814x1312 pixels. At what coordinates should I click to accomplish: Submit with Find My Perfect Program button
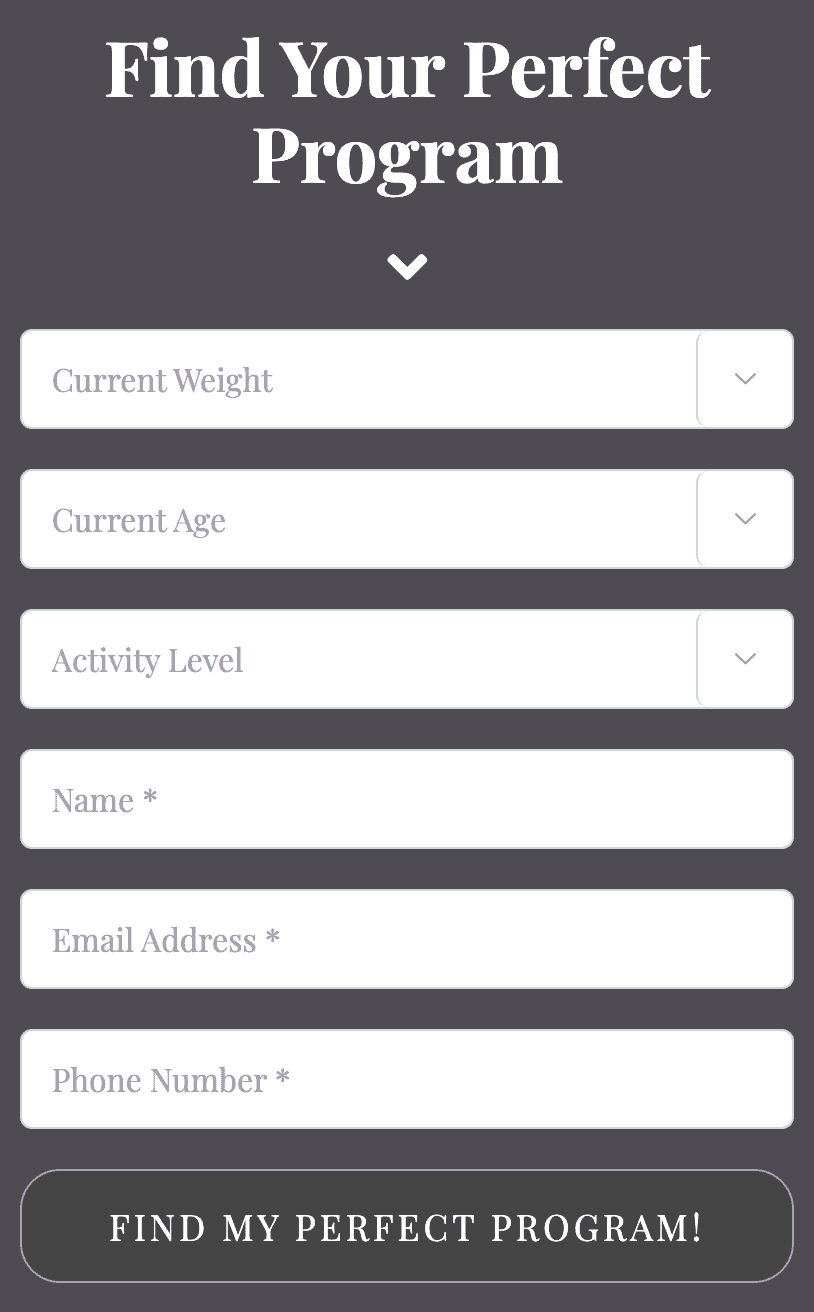[406, 1226]
